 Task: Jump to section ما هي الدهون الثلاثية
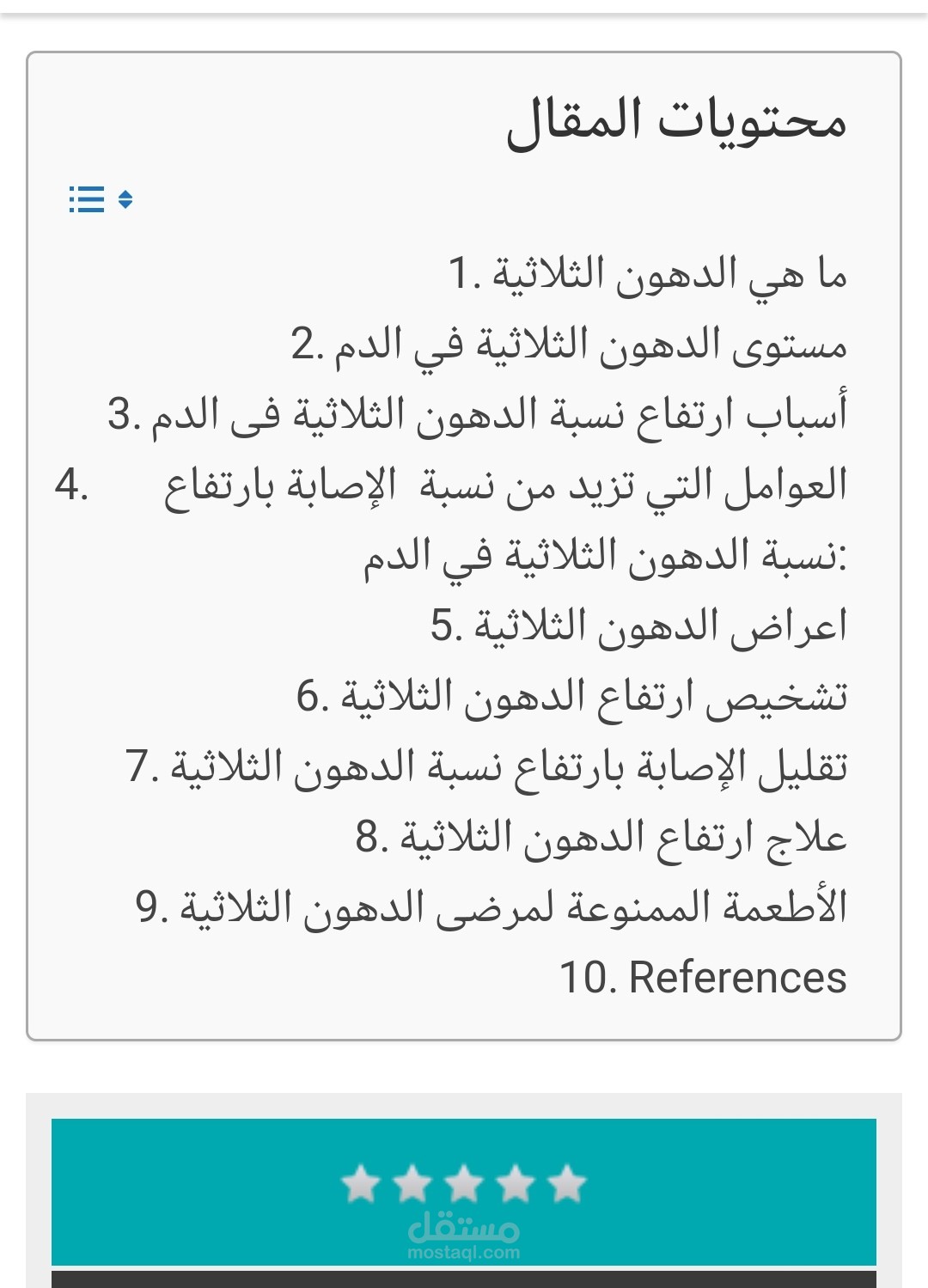point(648,273)
